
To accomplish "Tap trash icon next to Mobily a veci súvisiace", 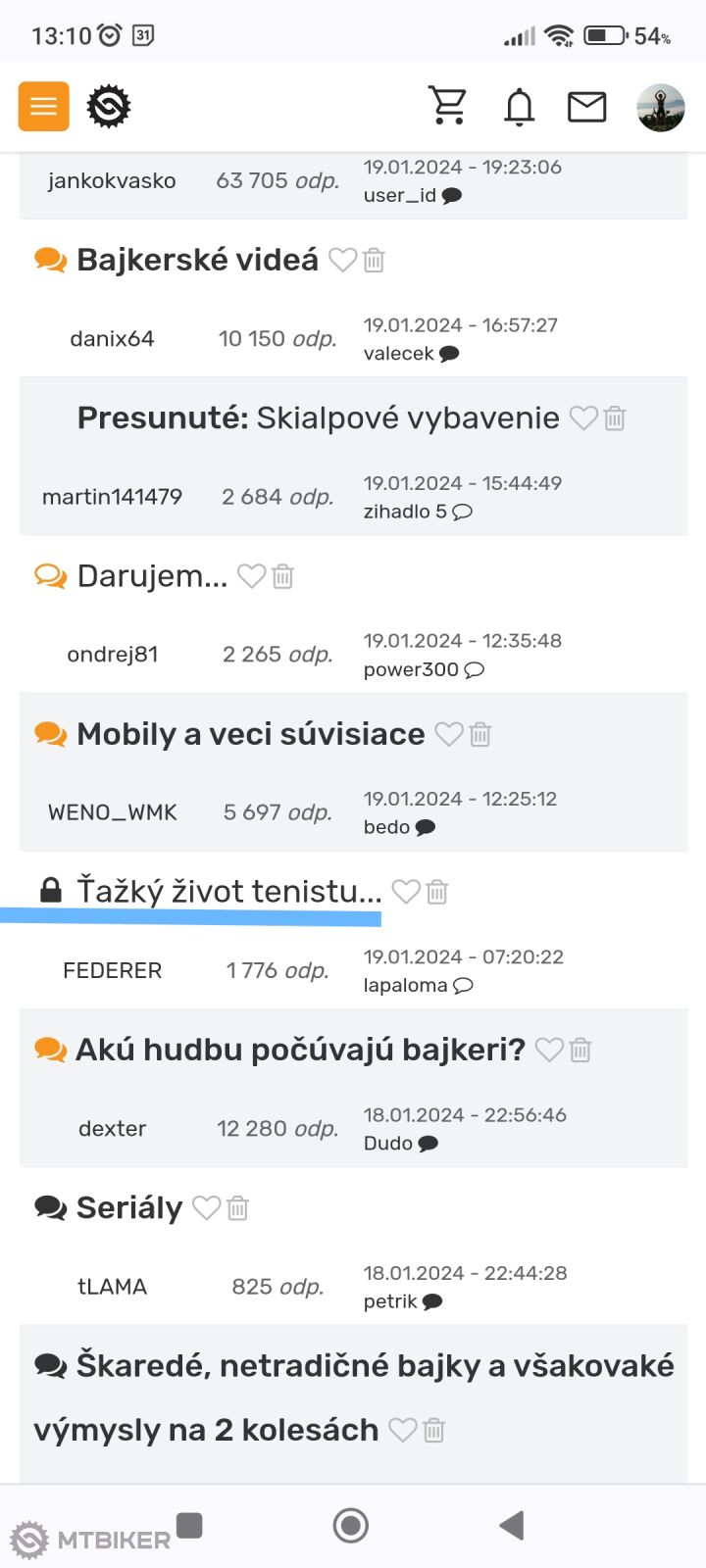I will tap(480, 734).
